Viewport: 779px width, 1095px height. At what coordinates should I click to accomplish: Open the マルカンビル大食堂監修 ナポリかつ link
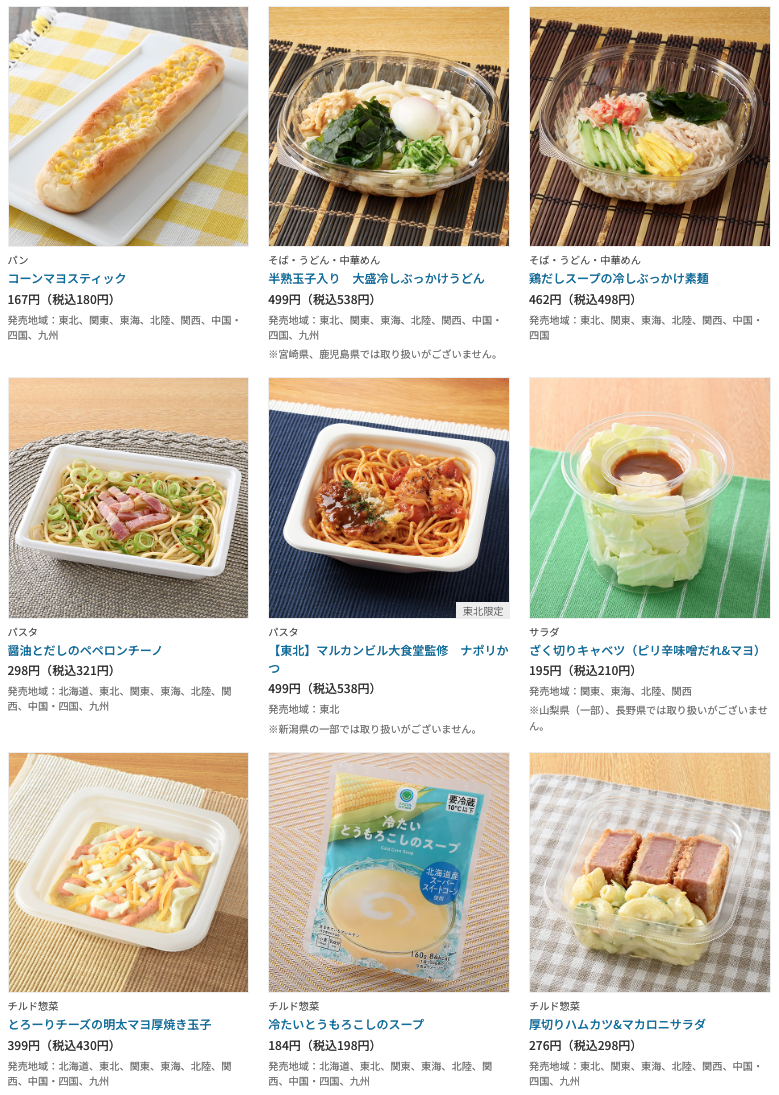pos(388,650)
